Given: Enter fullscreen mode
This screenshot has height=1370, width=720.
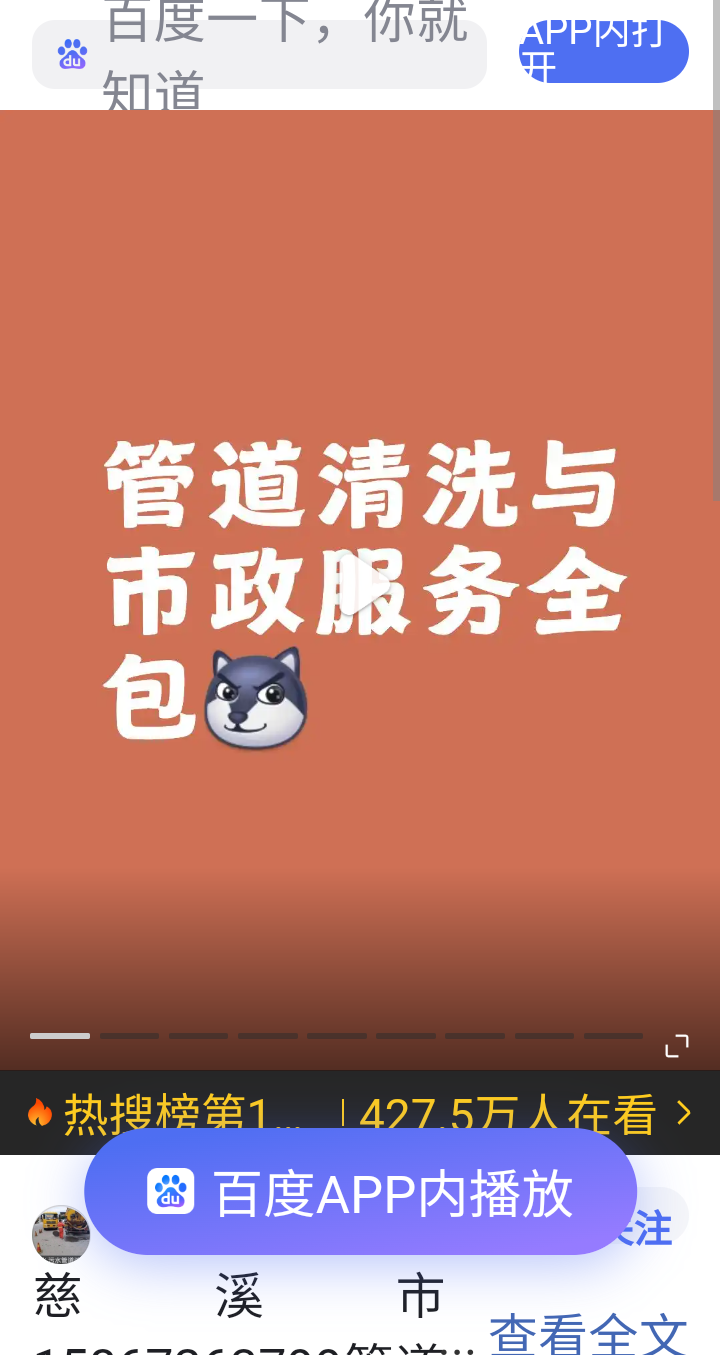Looking at the screenshot, I should (677, 1046).
